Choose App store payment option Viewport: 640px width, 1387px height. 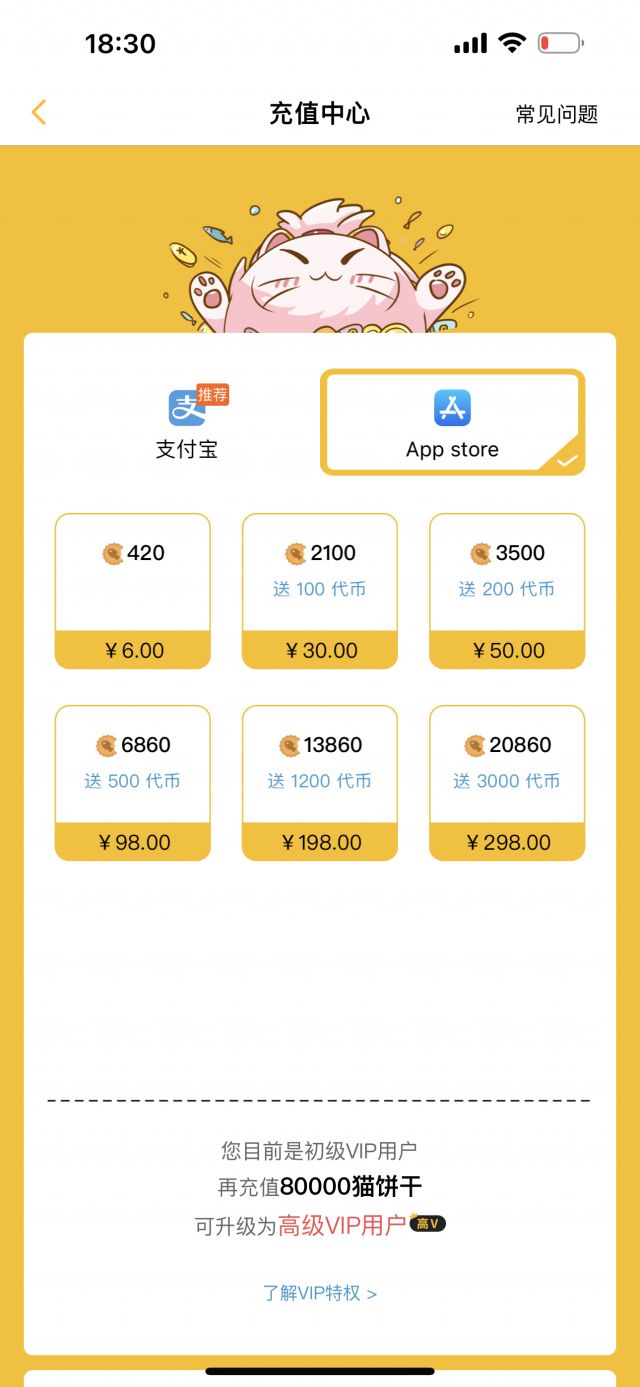pyautogui.click(x=452, y=423)
